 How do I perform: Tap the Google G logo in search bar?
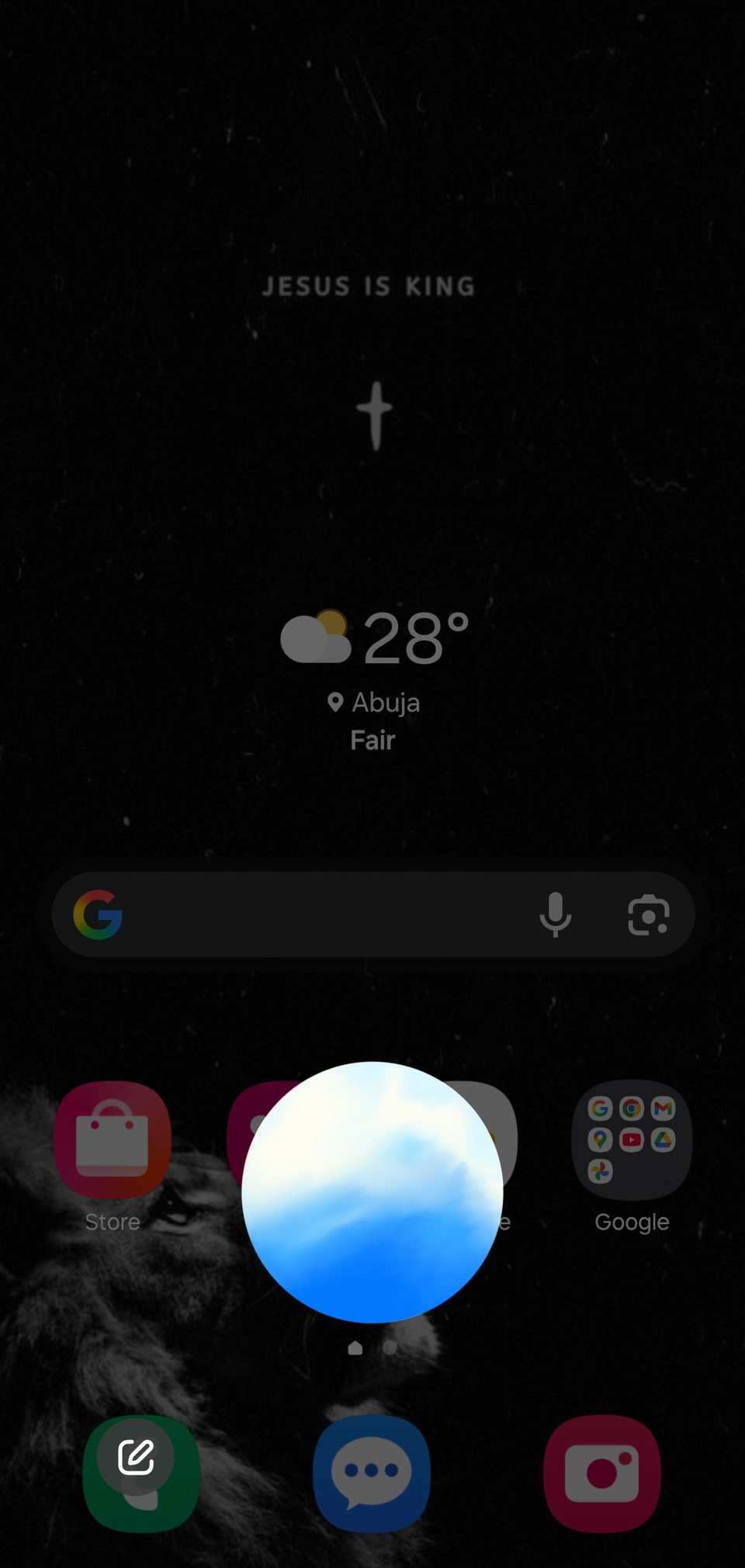point(99,914)
